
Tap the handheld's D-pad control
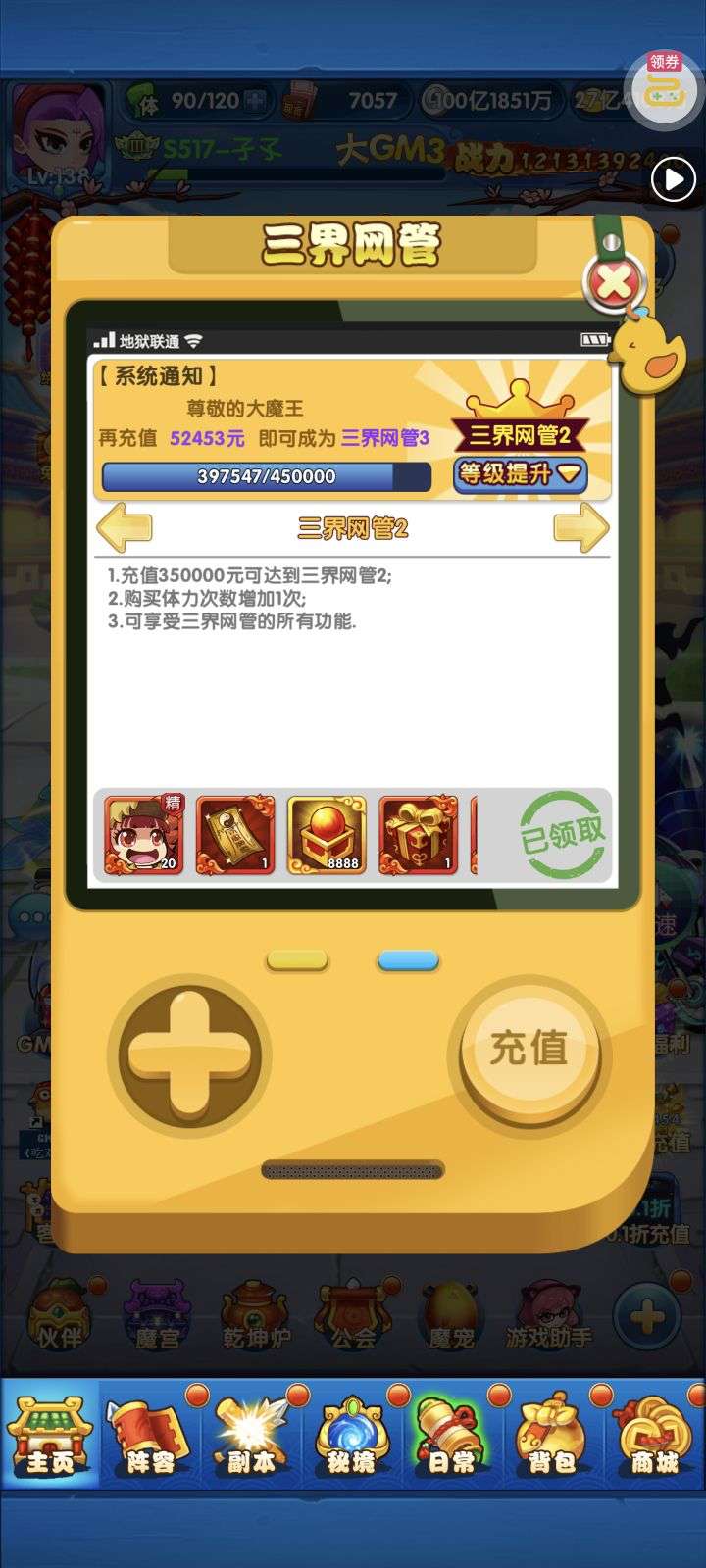pos(188,1054)
